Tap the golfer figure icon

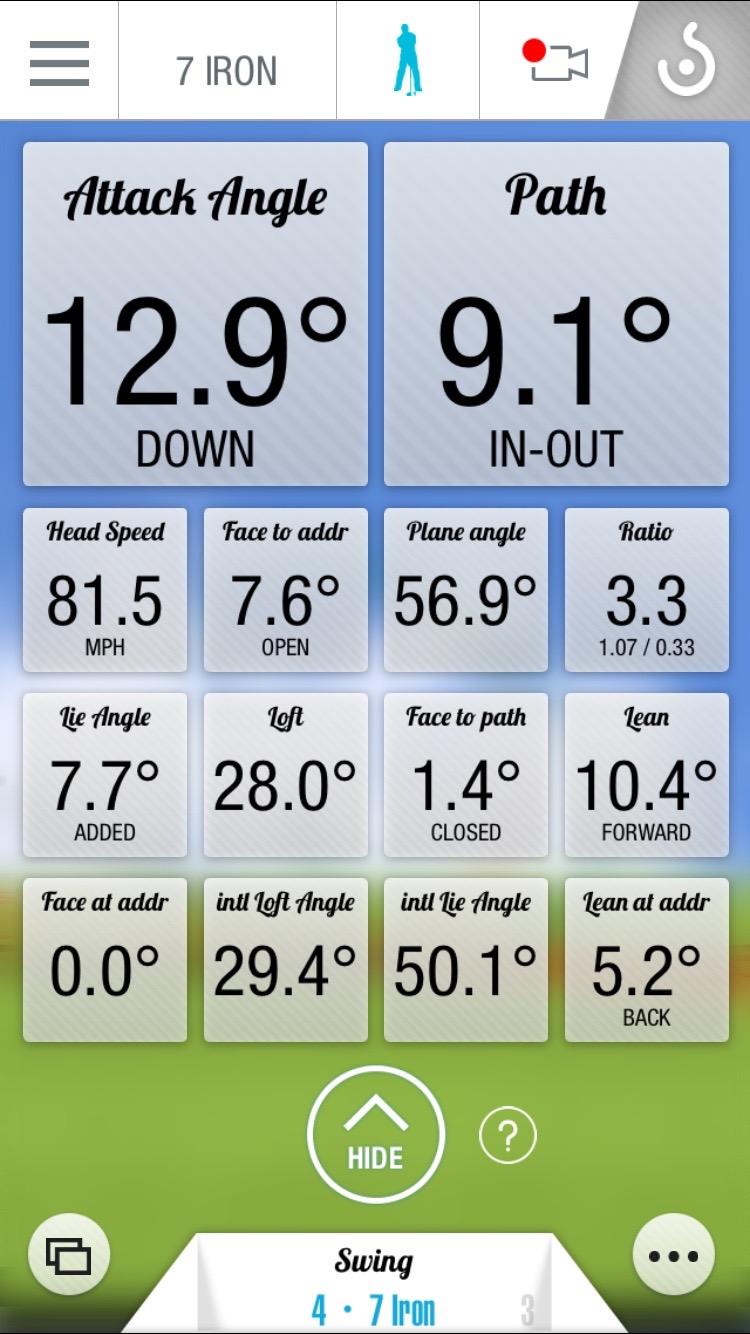pyautogui.click(x=408, y=60)
